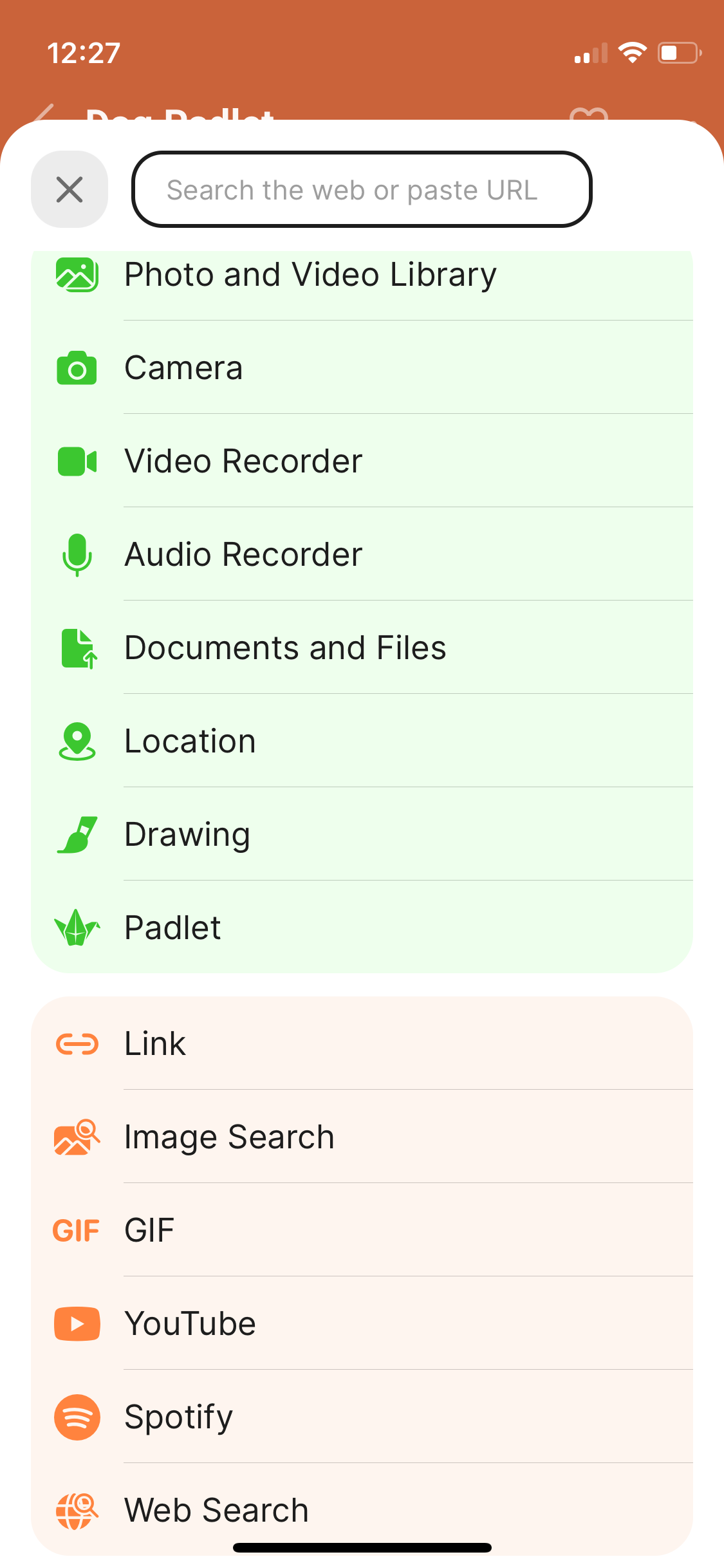Open Image Search
The image size is (724, 1568).
(362, 1137)
